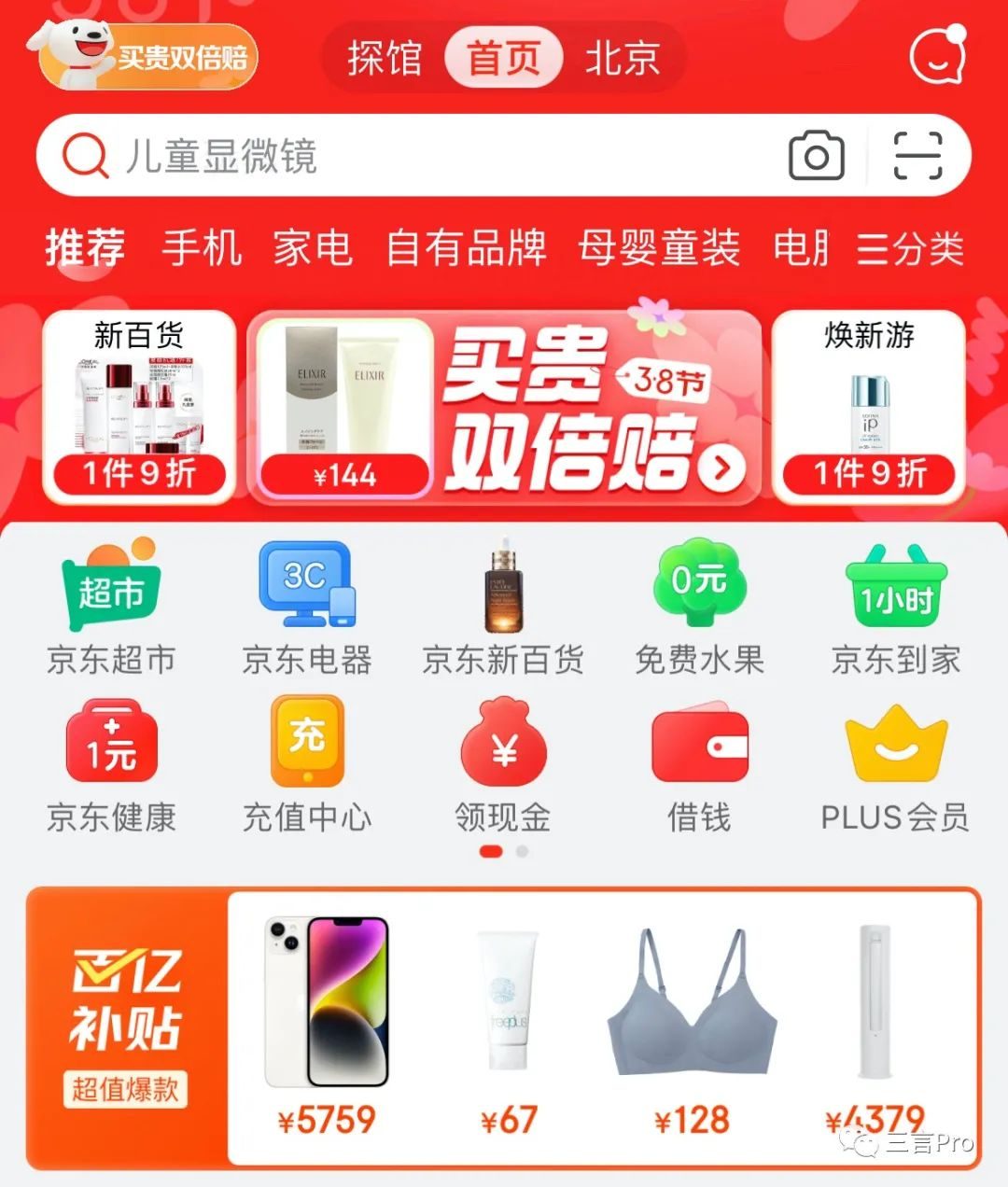This screenshot has width=1008, height=1187.
Task: Switch to the 探馆 tab
Action: [383, 58]
